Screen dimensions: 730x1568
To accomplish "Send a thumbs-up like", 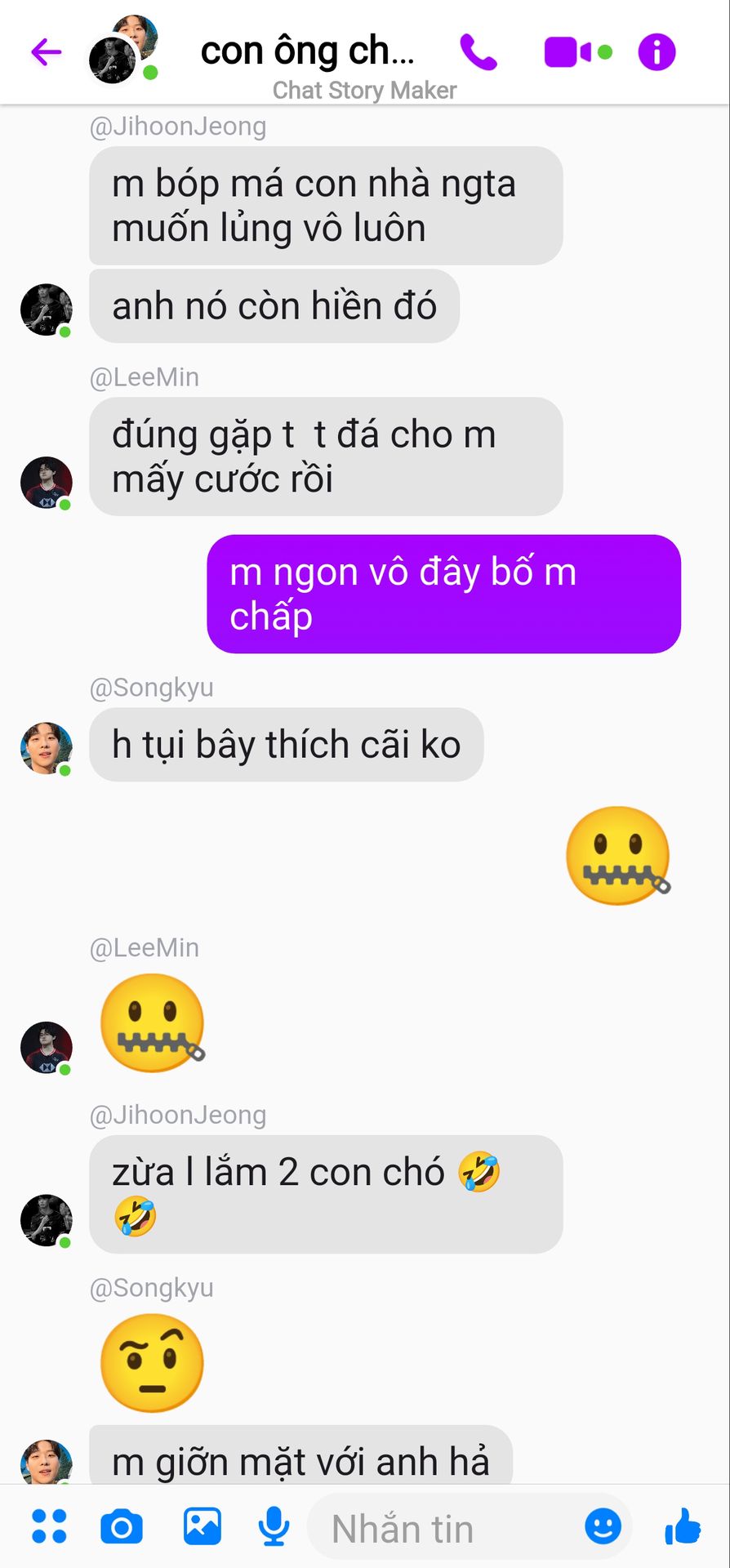I will pyautogui.click(x=683, y=1526).
